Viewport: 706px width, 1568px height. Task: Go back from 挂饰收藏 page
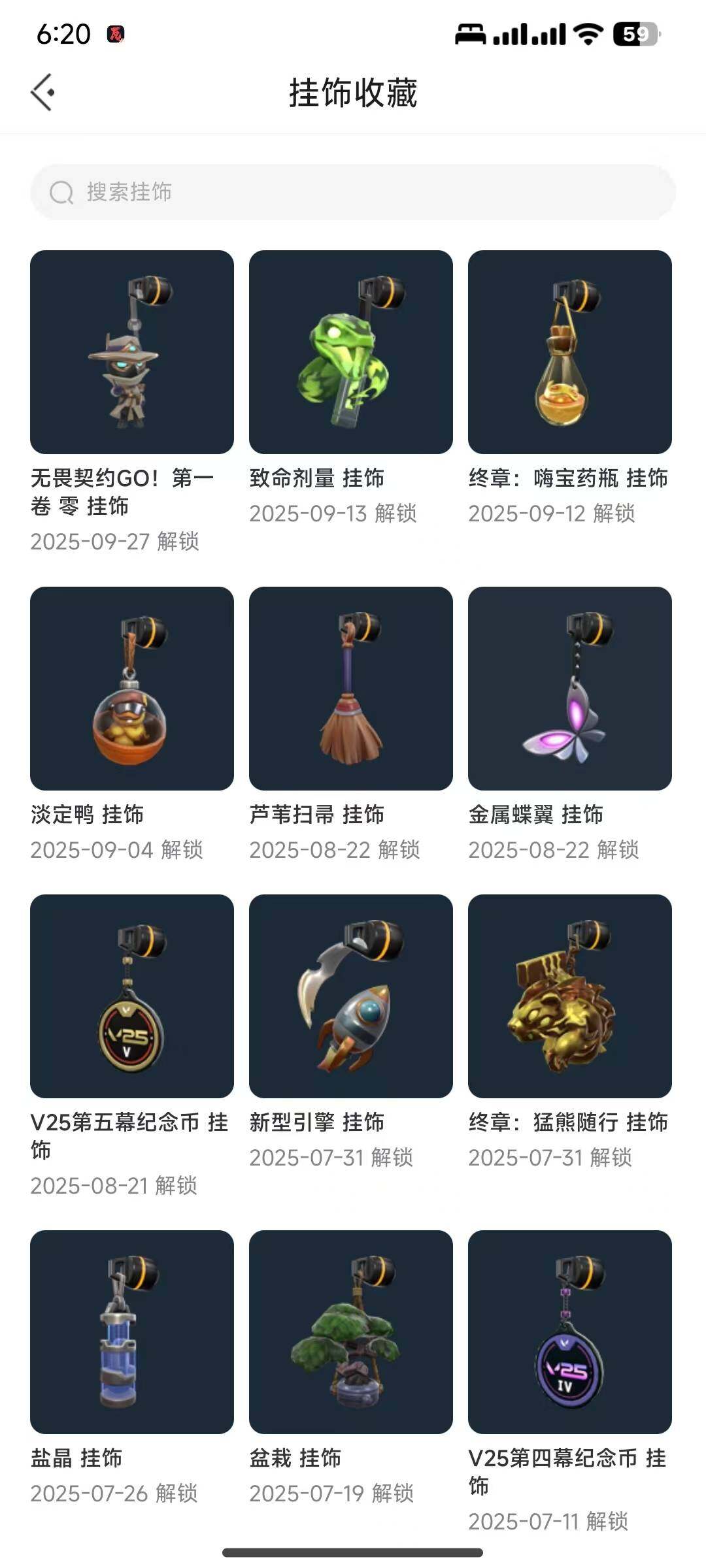click(x=42, y=92)
